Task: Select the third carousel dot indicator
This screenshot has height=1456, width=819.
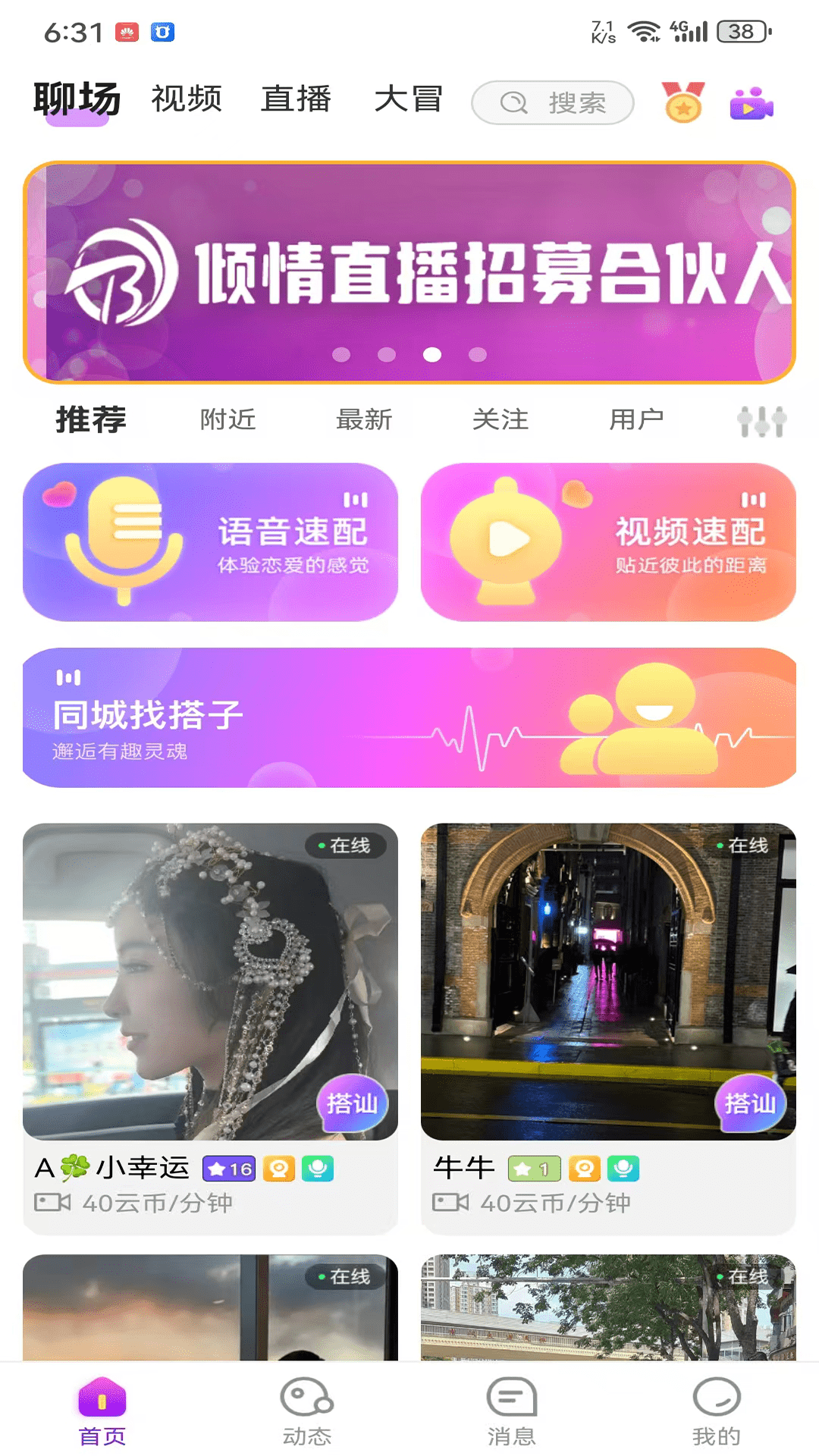Action: point(432,353)
